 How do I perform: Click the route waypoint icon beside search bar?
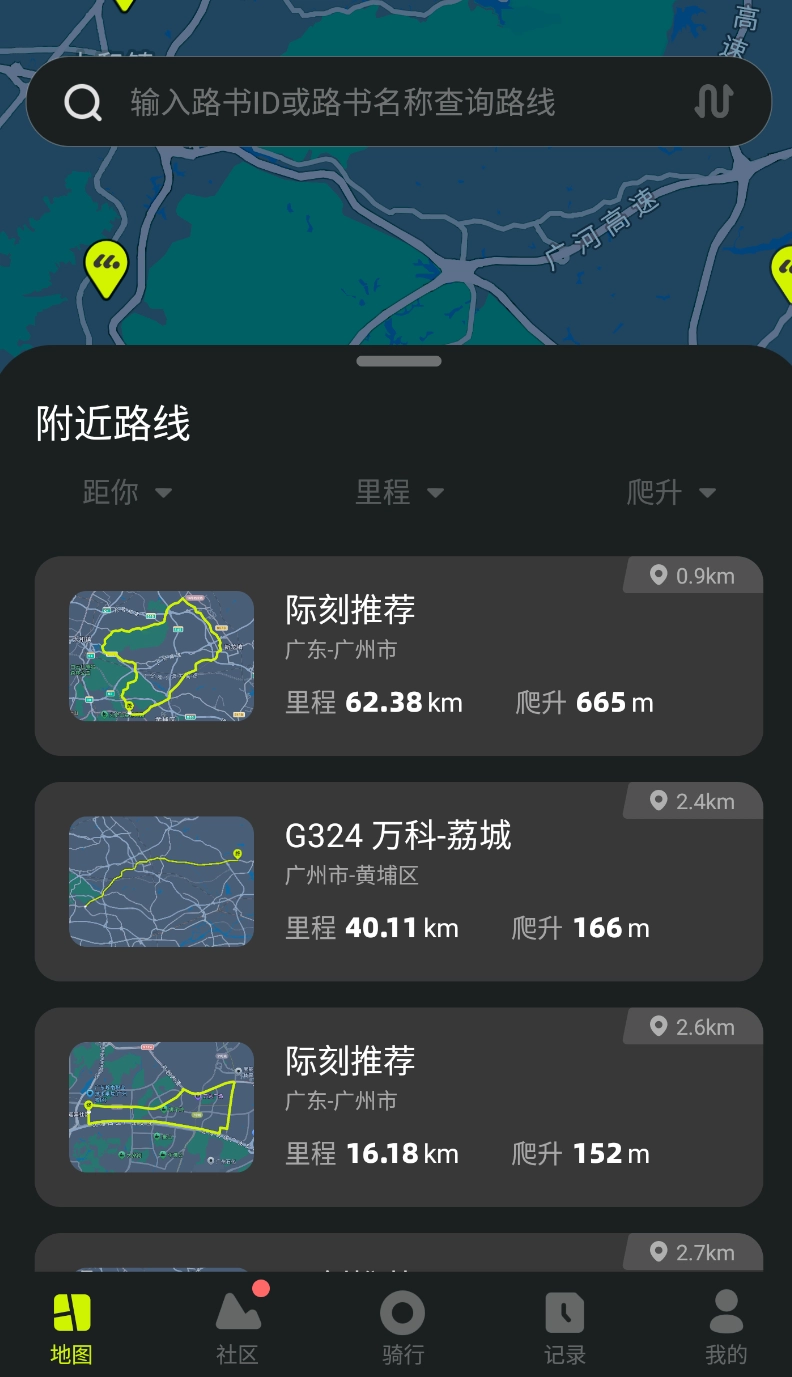(713, 101)
